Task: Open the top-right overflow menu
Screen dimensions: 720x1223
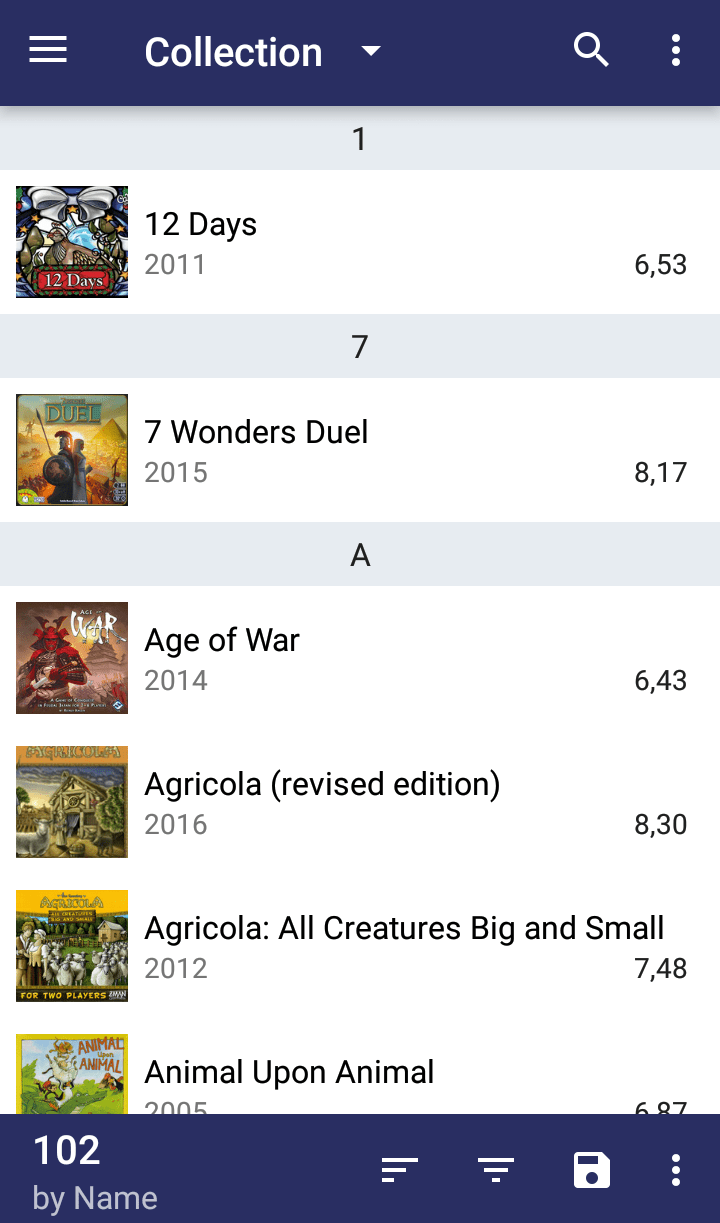Action: [x=675, y=50]
